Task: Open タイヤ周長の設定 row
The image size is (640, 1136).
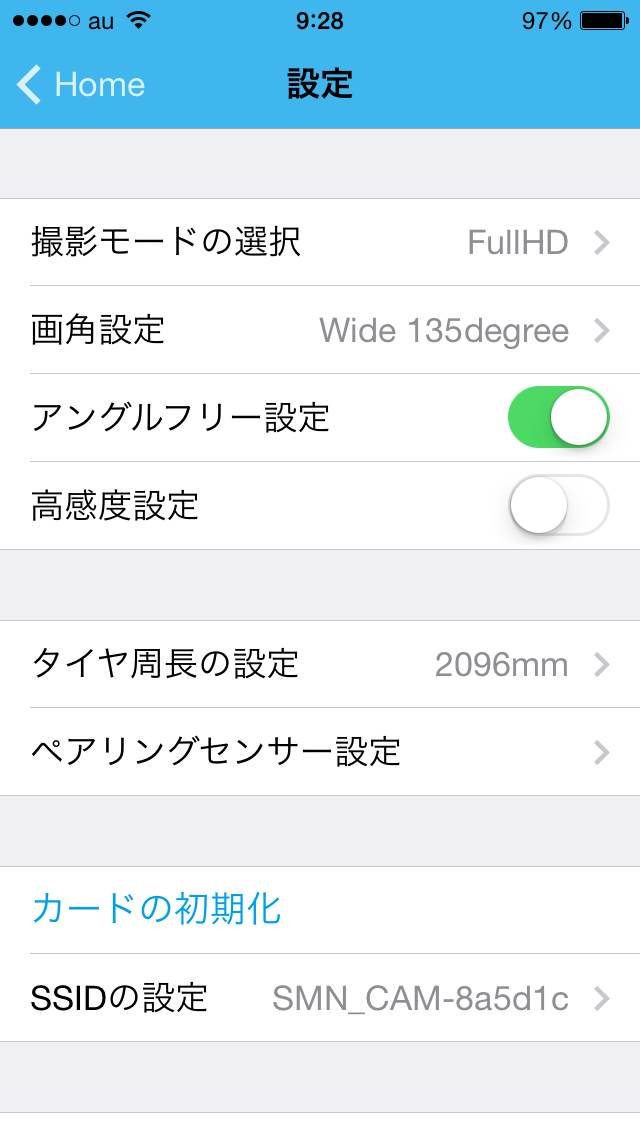Action: pos(320,664)
